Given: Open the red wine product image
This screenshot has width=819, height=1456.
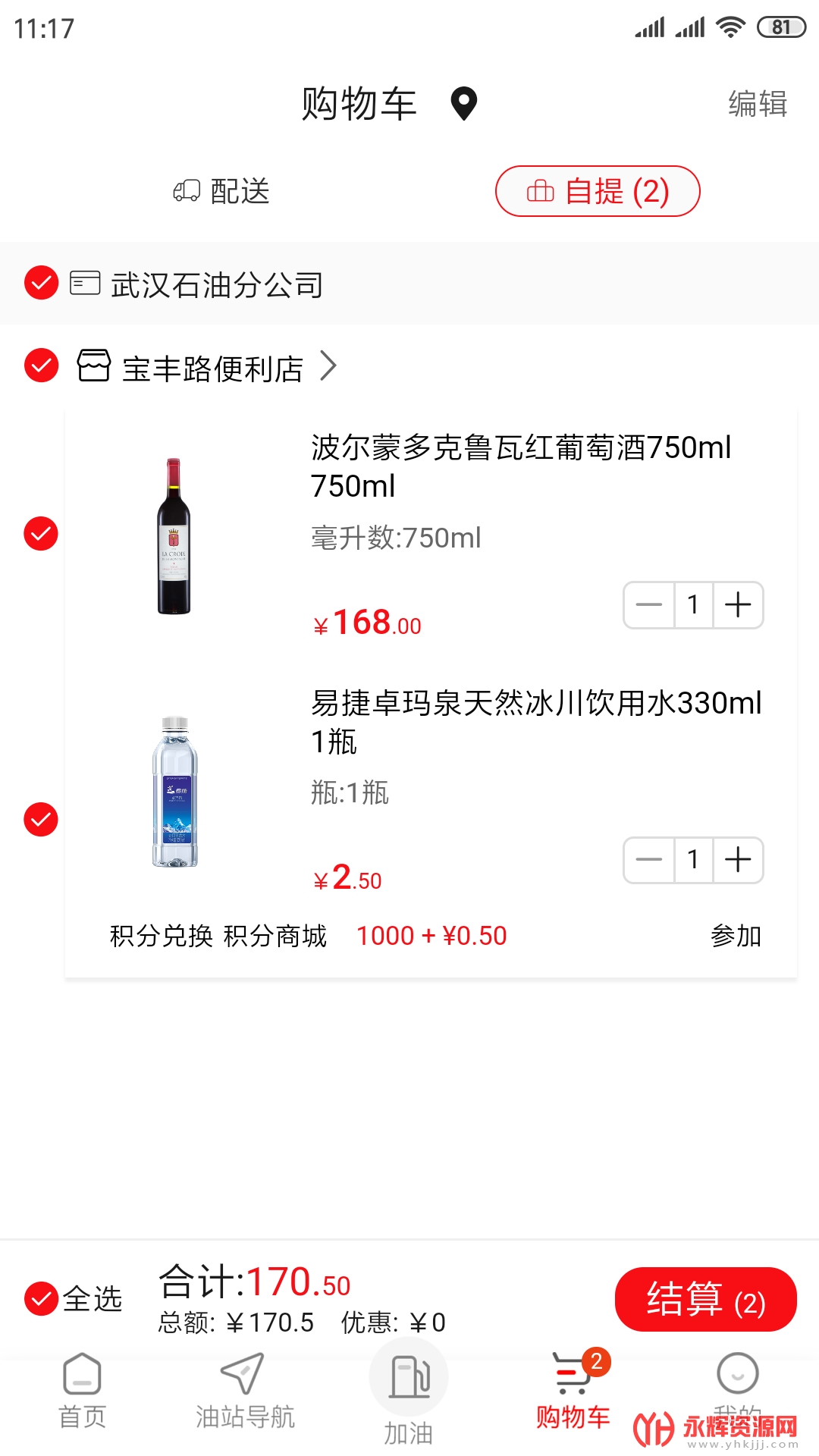Looking at the screenshot, I should coord(174,535).
